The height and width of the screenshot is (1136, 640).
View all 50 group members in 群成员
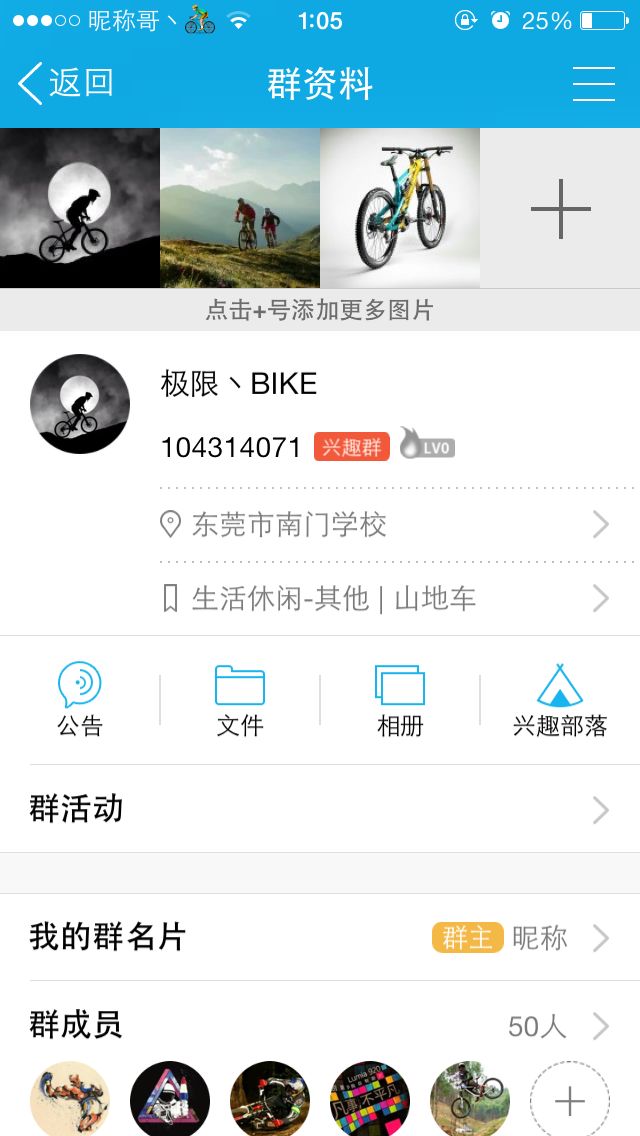pyautogui.click(x=320, y=1025)
